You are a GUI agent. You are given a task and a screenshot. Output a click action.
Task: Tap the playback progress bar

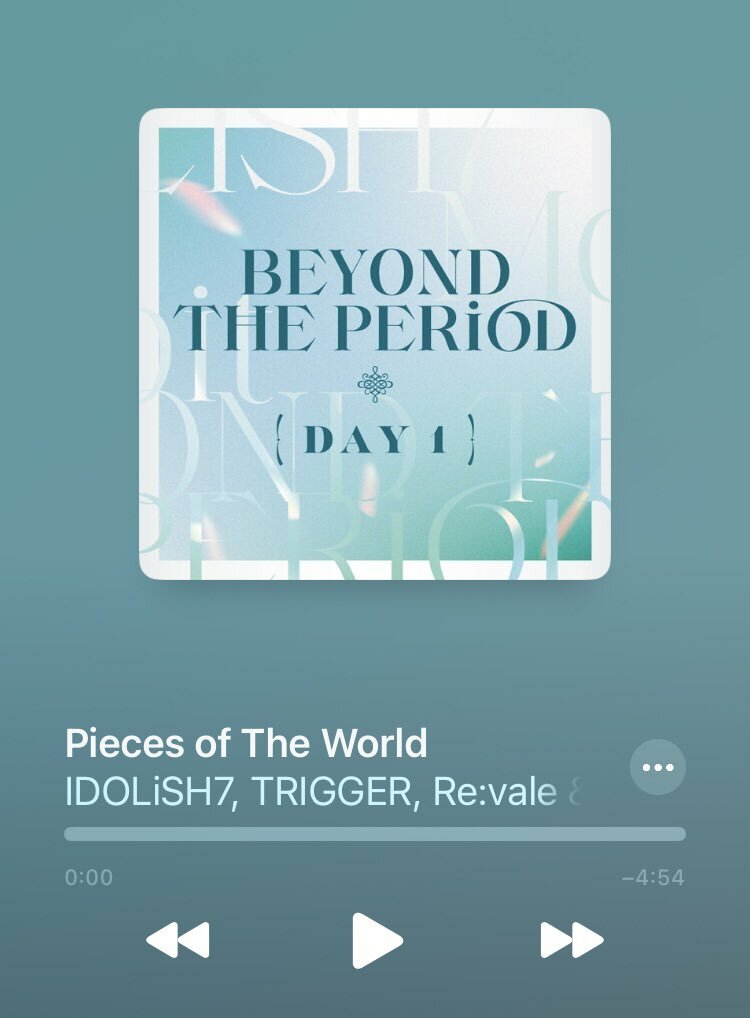click(x=375, y=834)
